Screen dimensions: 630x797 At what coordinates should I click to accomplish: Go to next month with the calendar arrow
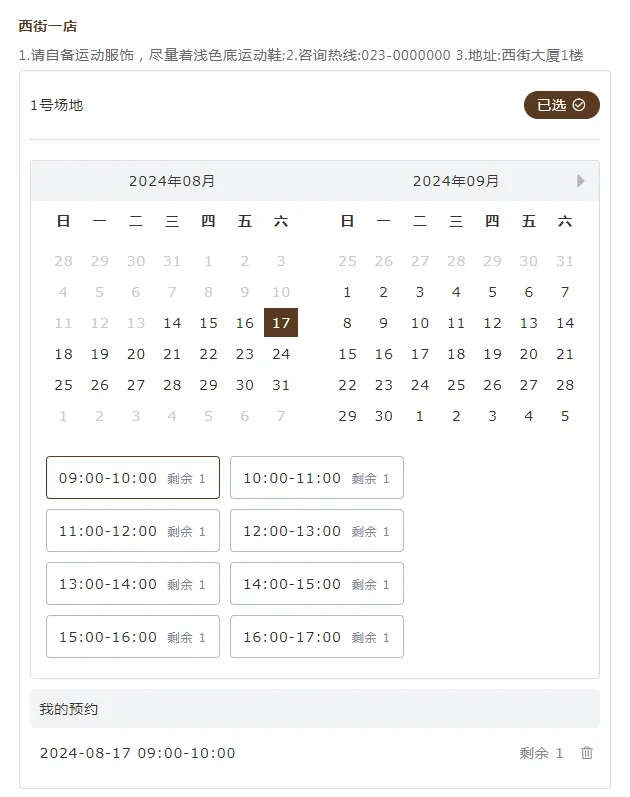coord(580,181)
